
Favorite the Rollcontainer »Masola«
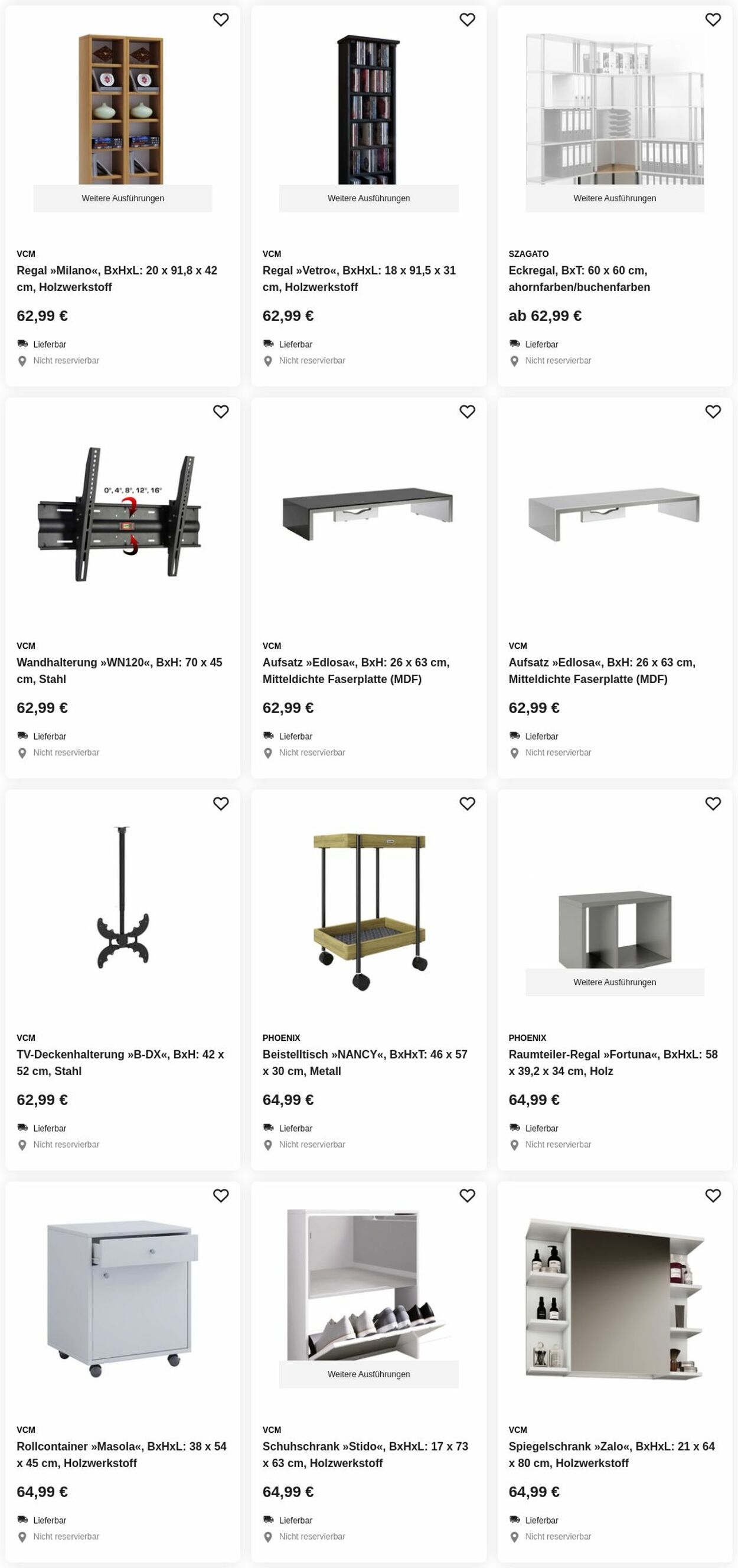tap(220, 1196)
